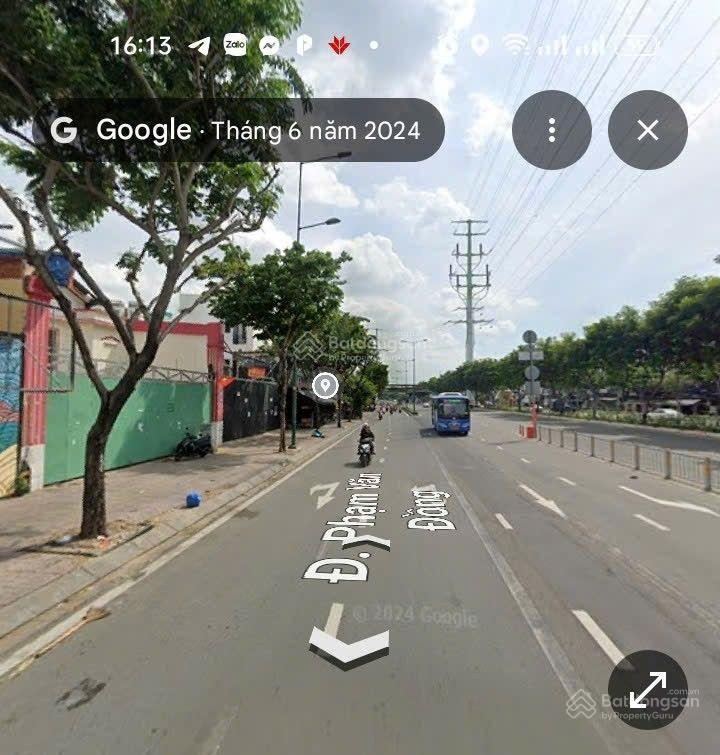The width and height of the screenshot is (720, 755).
Task: Expand Street View to full screen
Action: pyautogui.click(x=647, y=689)
